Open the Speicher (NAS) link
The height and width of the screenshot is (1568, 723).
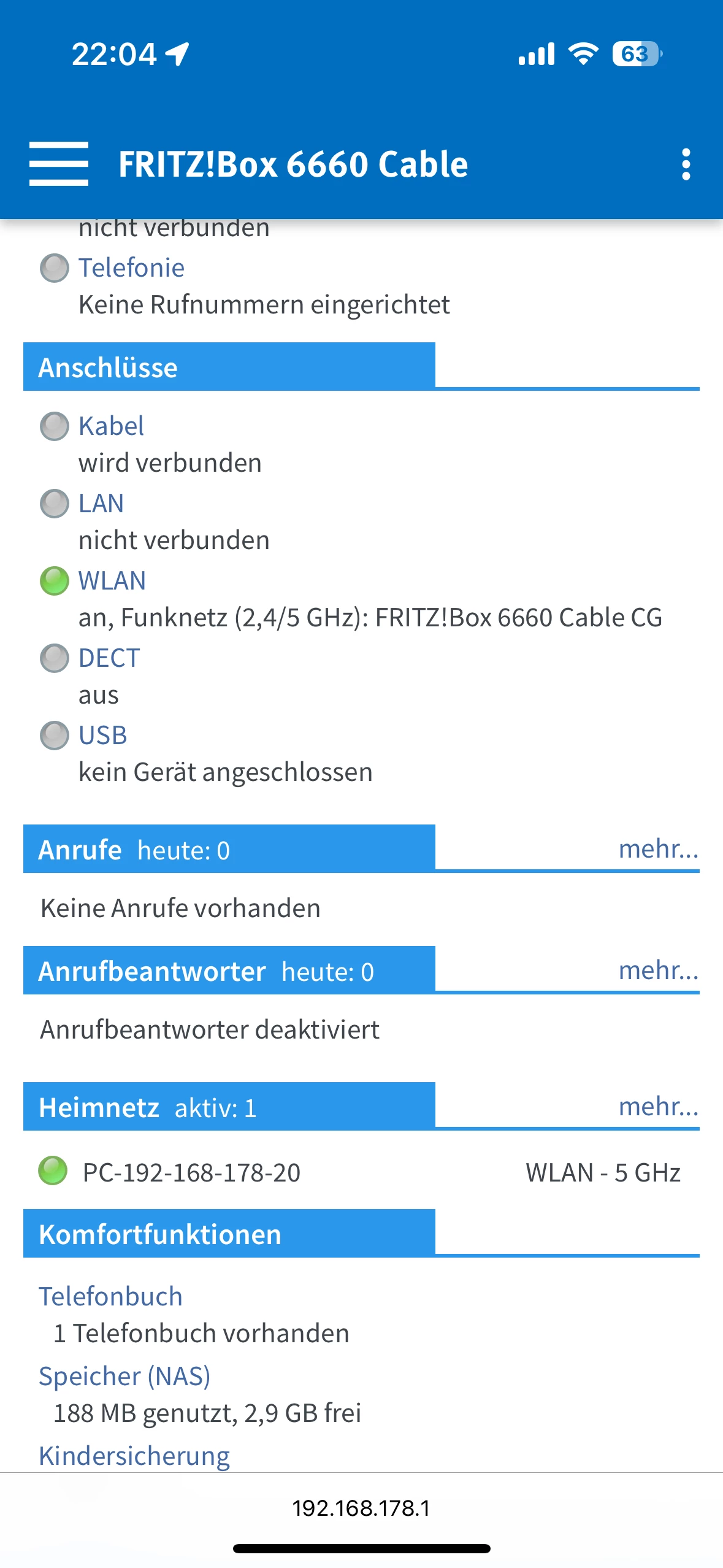(124, 1376)
